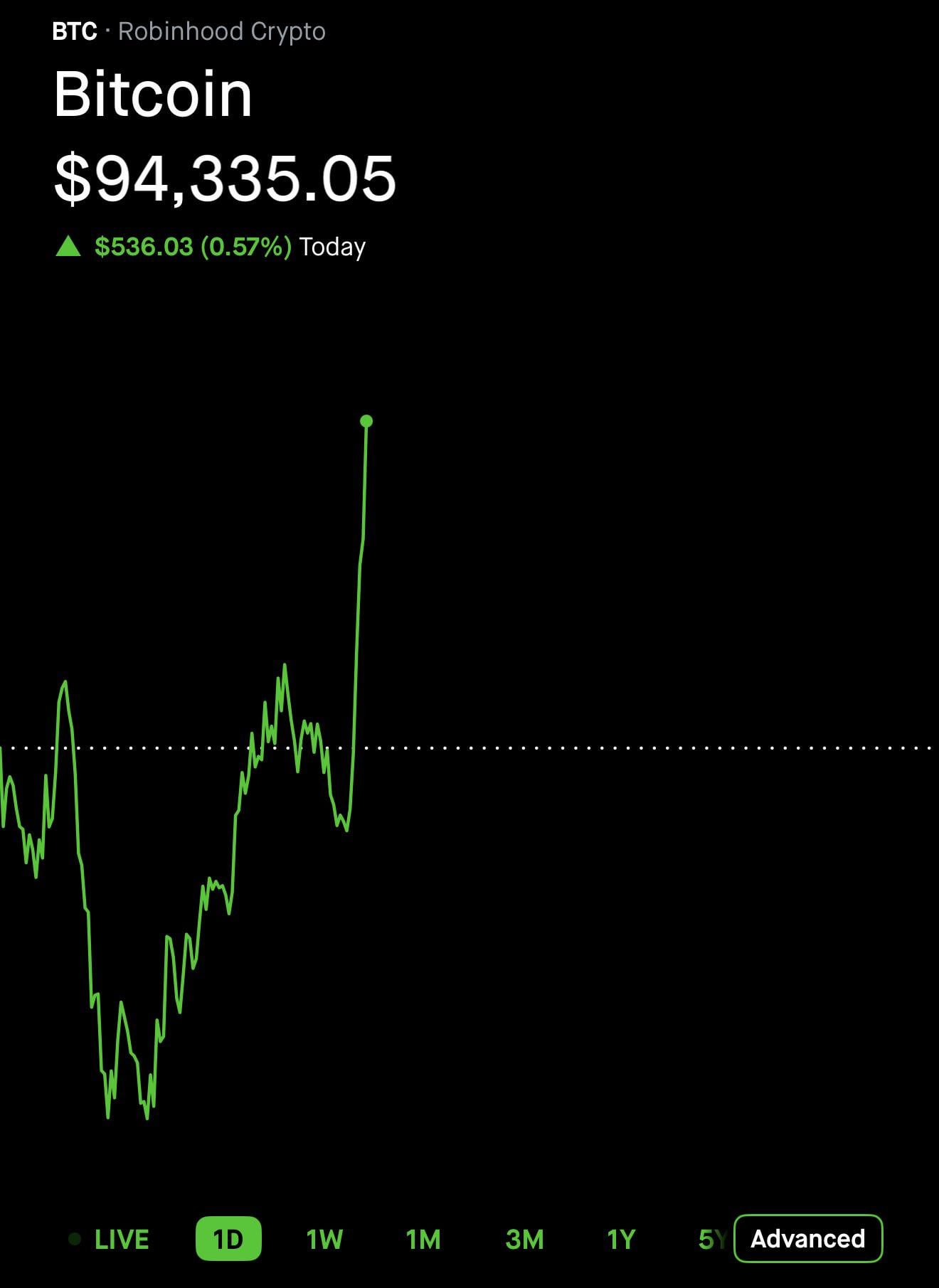Show the 1M price chart
This screenshot has height=1288, width=939.
pyautogui.click(x=423, y=1240)
